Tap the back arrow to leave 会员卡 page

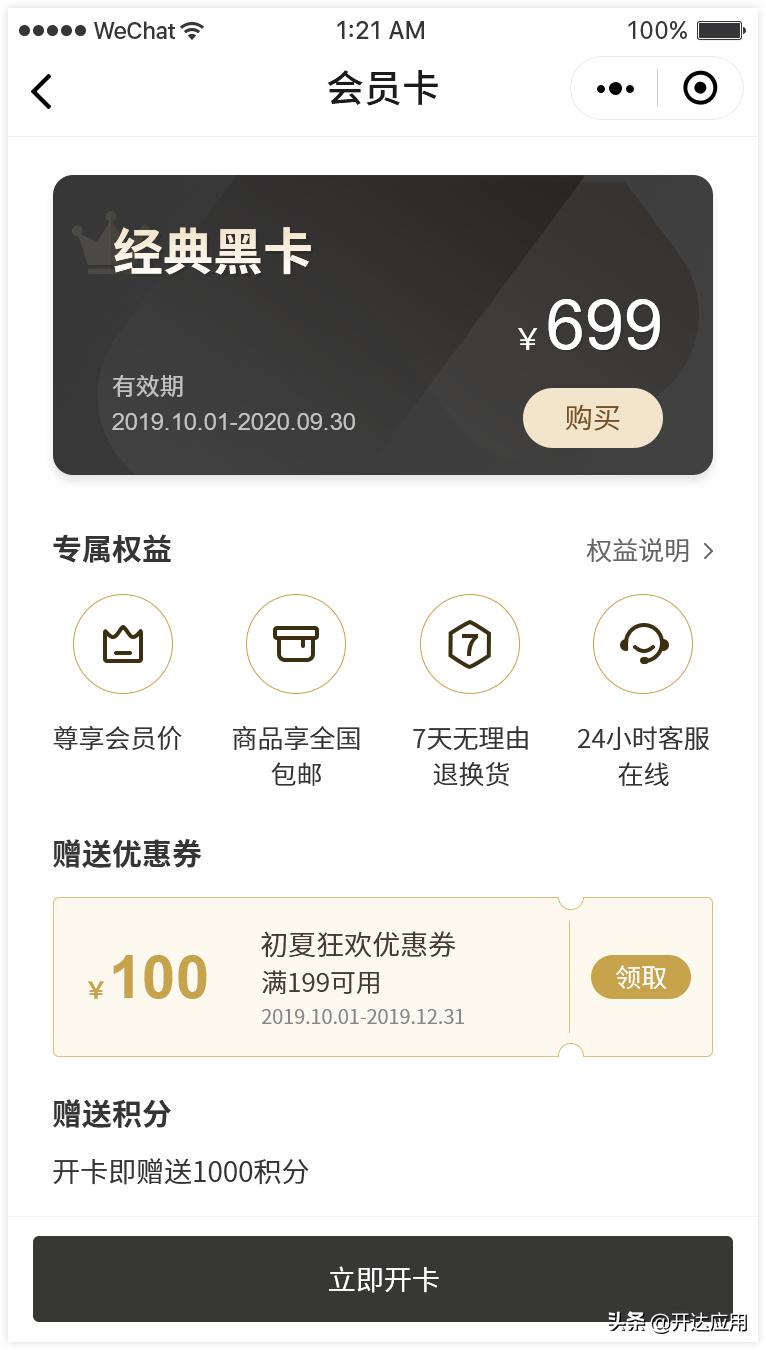click(41, 90)
